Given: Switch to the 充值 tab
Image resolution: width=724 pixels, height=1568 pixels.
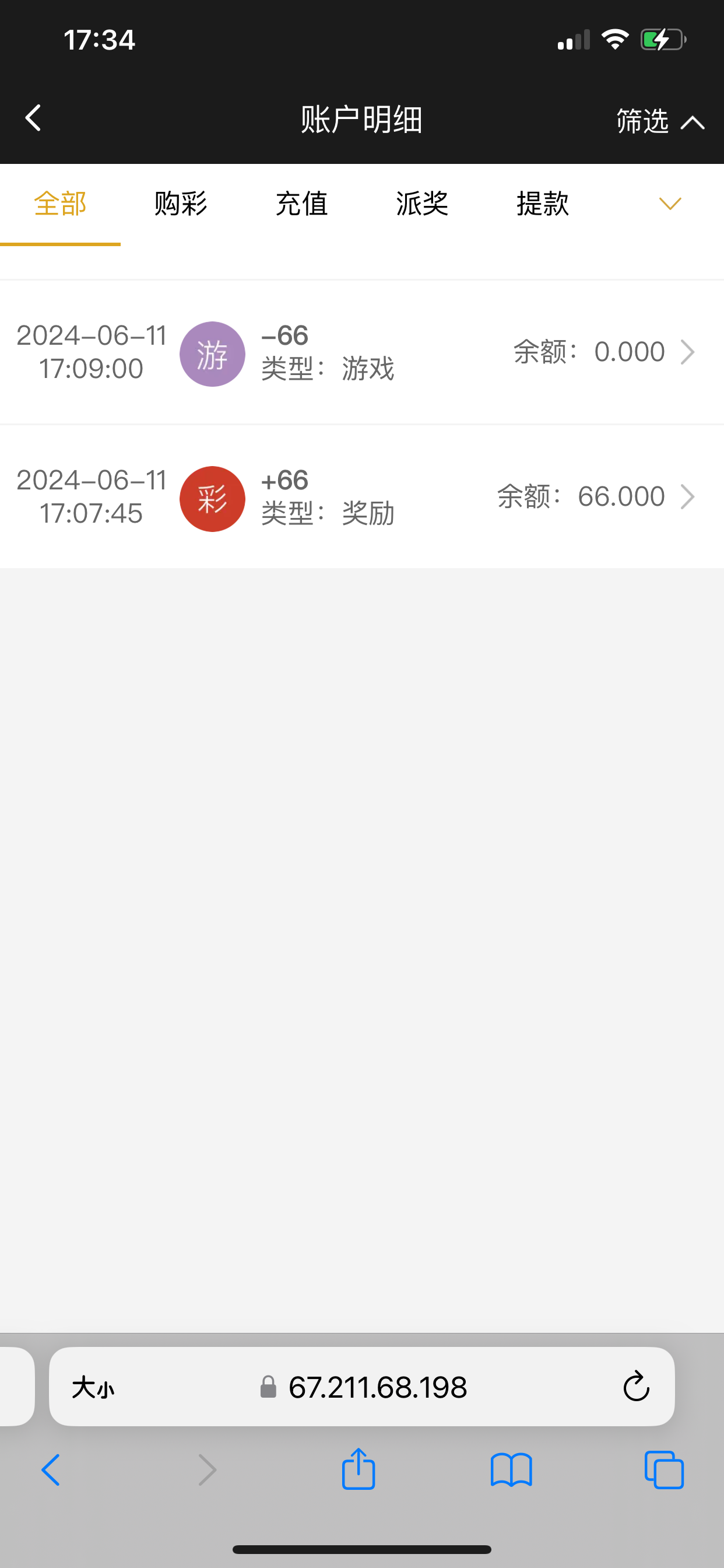Looking at the screenshot, I should pyautogui.click(x=302, y=204).
